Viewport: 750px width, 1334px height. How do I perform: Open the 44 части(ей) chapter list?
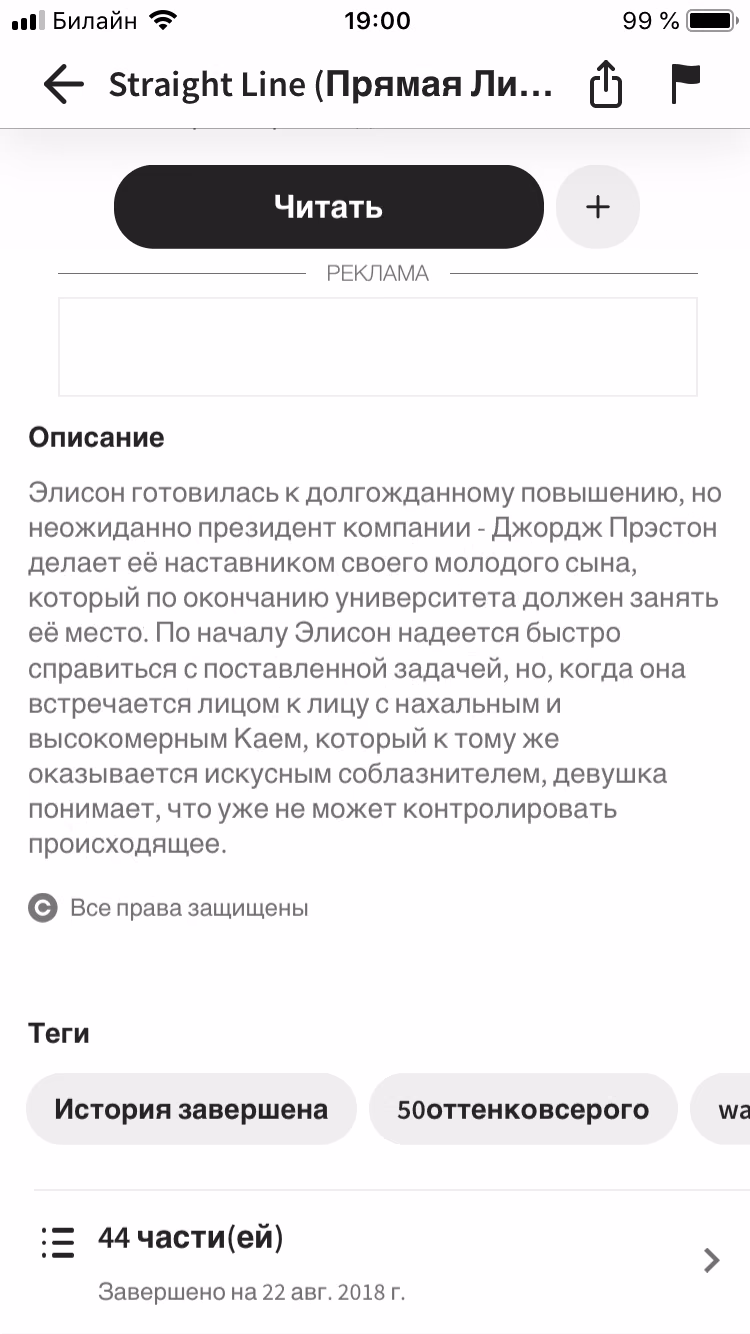tap(392, 1261)
